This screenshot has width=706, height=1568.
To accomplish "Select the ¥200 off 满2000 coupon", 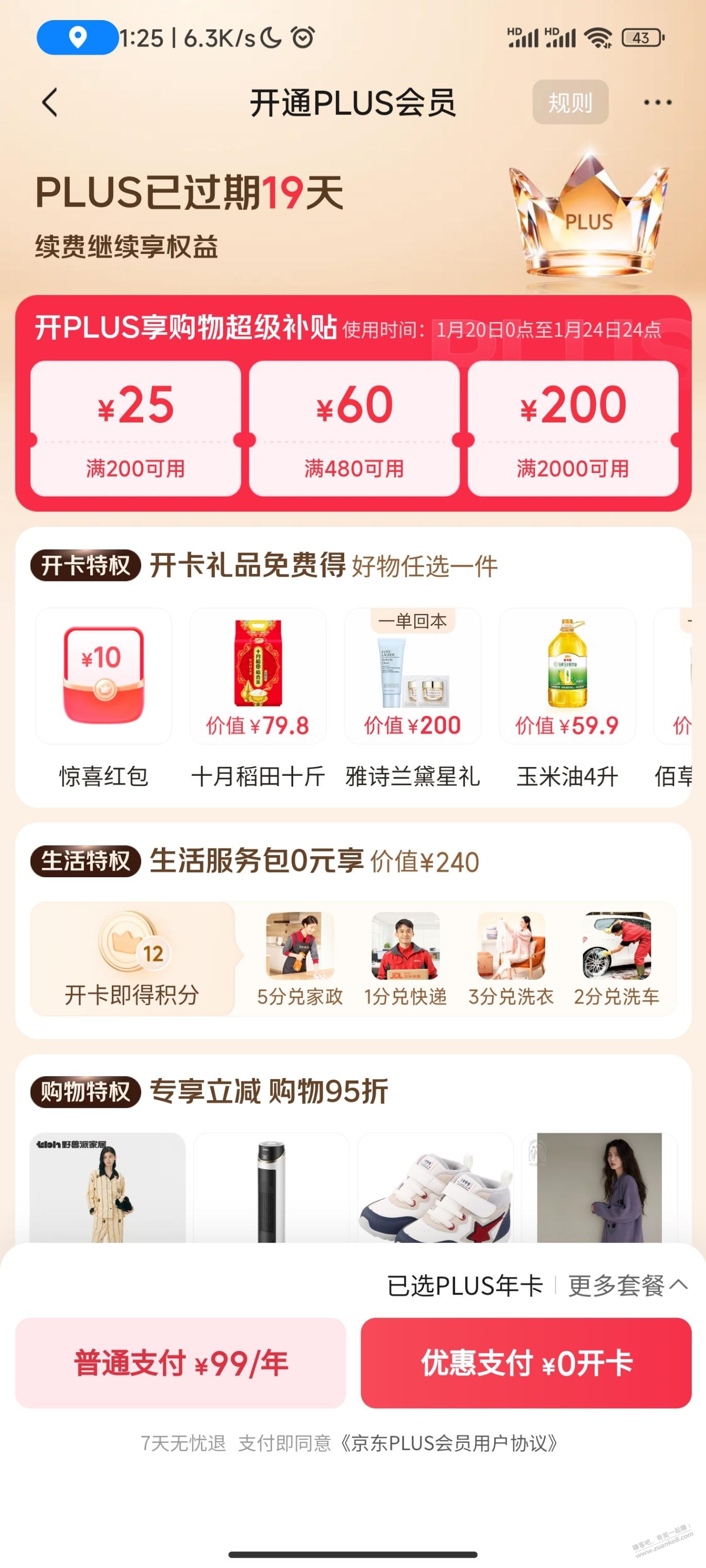I will (x=573, y=428).
